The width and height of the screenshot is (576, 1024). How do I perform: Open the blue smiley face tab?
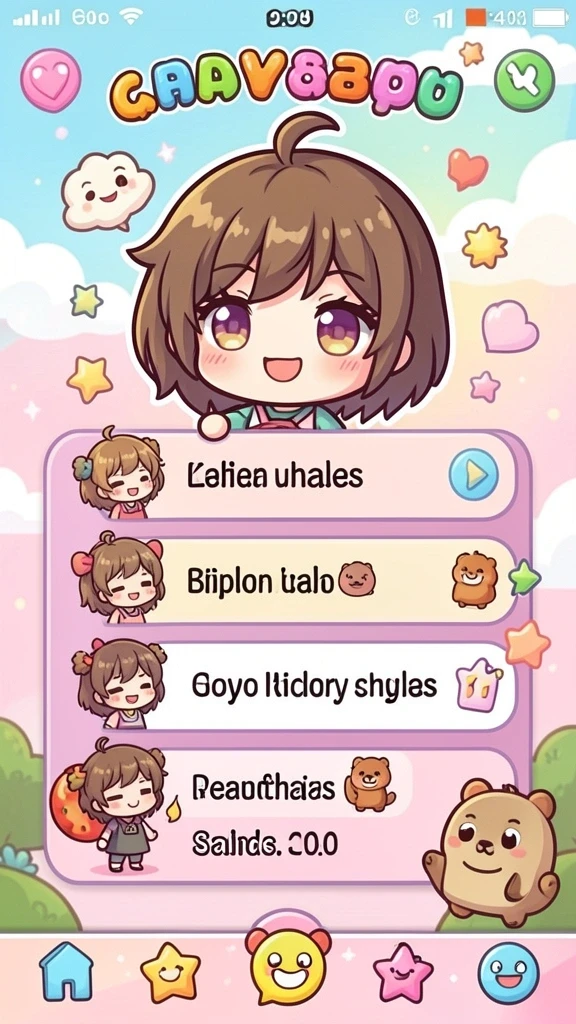pos(509,973)
